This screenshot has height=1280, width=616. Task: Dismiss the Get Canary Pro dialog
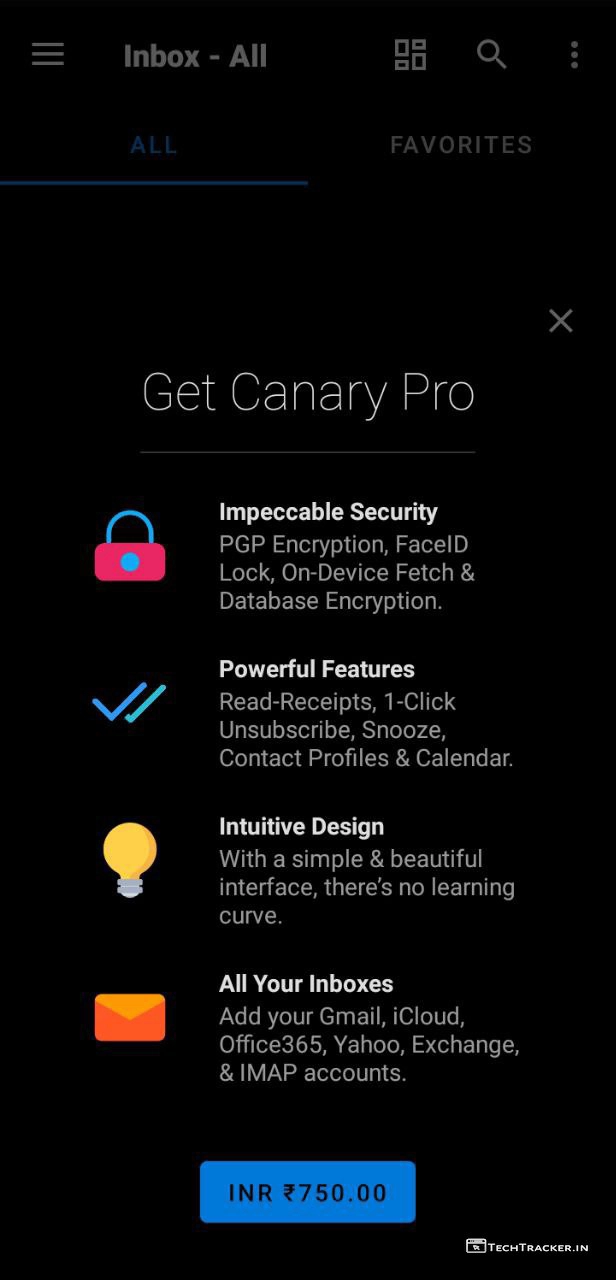click(x=560, y=321)
